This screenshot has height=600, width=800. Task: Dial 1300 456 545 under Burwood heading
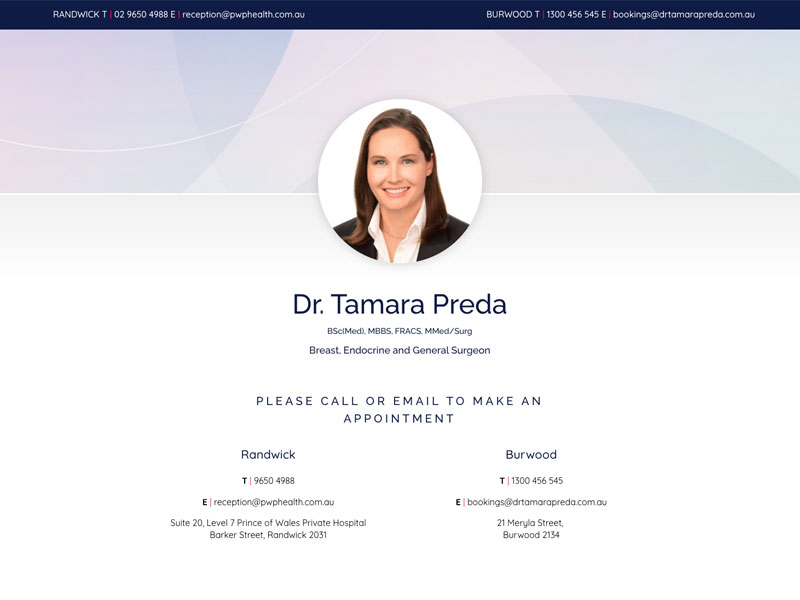click(x=537, y=481)
